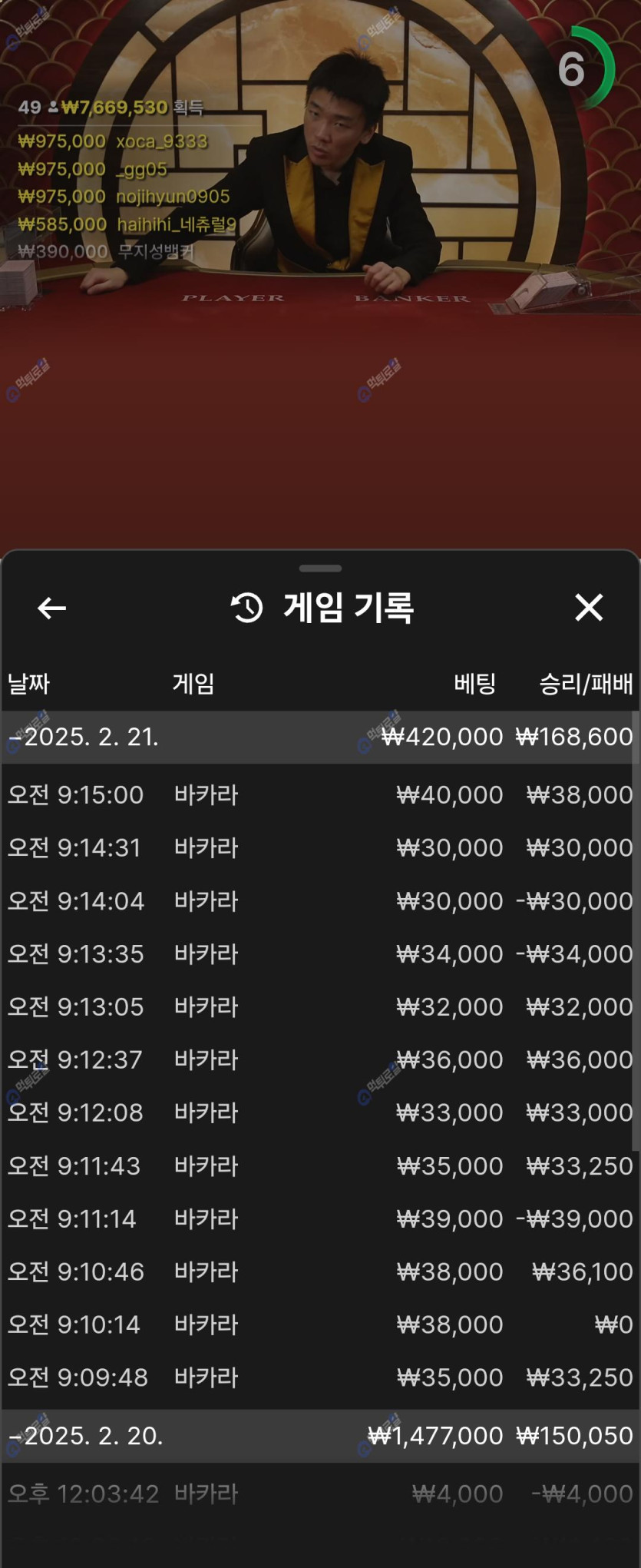Close the game history panel
This screenshot has height=1568, width=641.
point(589,607)
